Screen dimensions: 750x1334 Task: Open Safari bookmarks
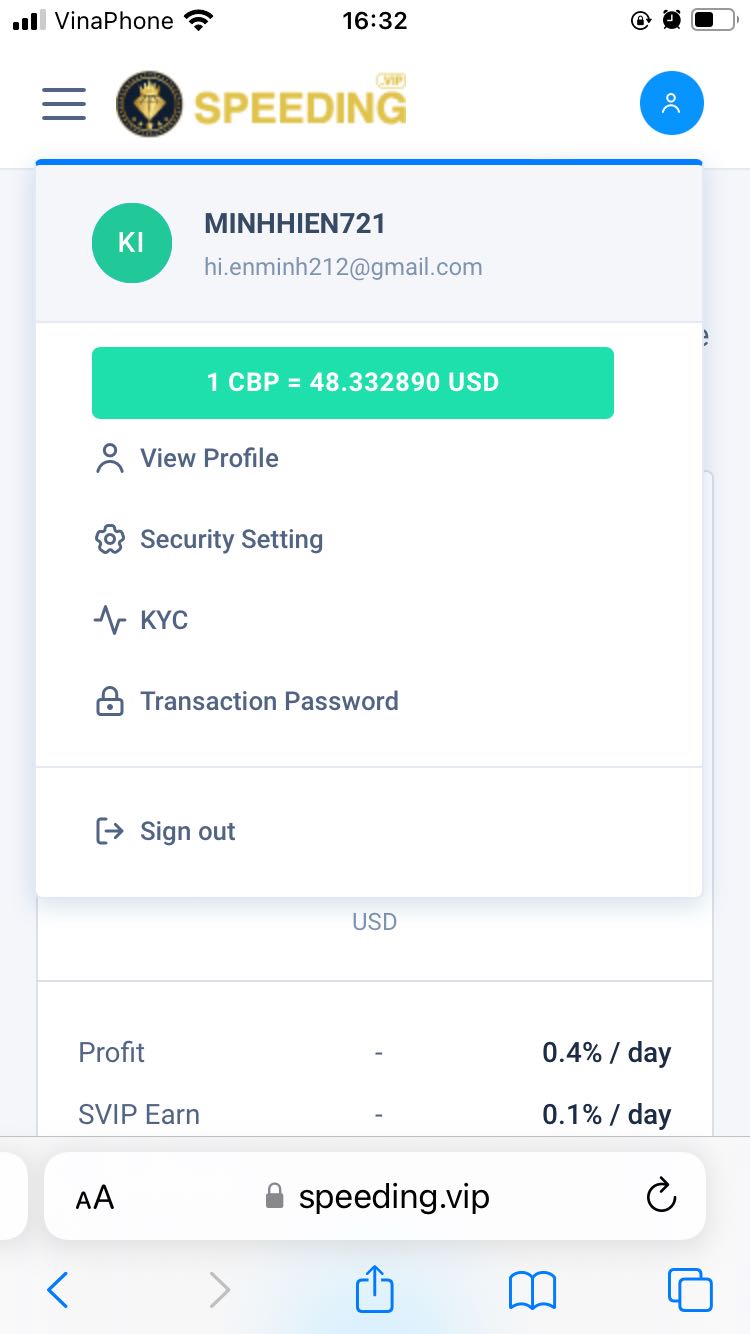click(532, 1290)
